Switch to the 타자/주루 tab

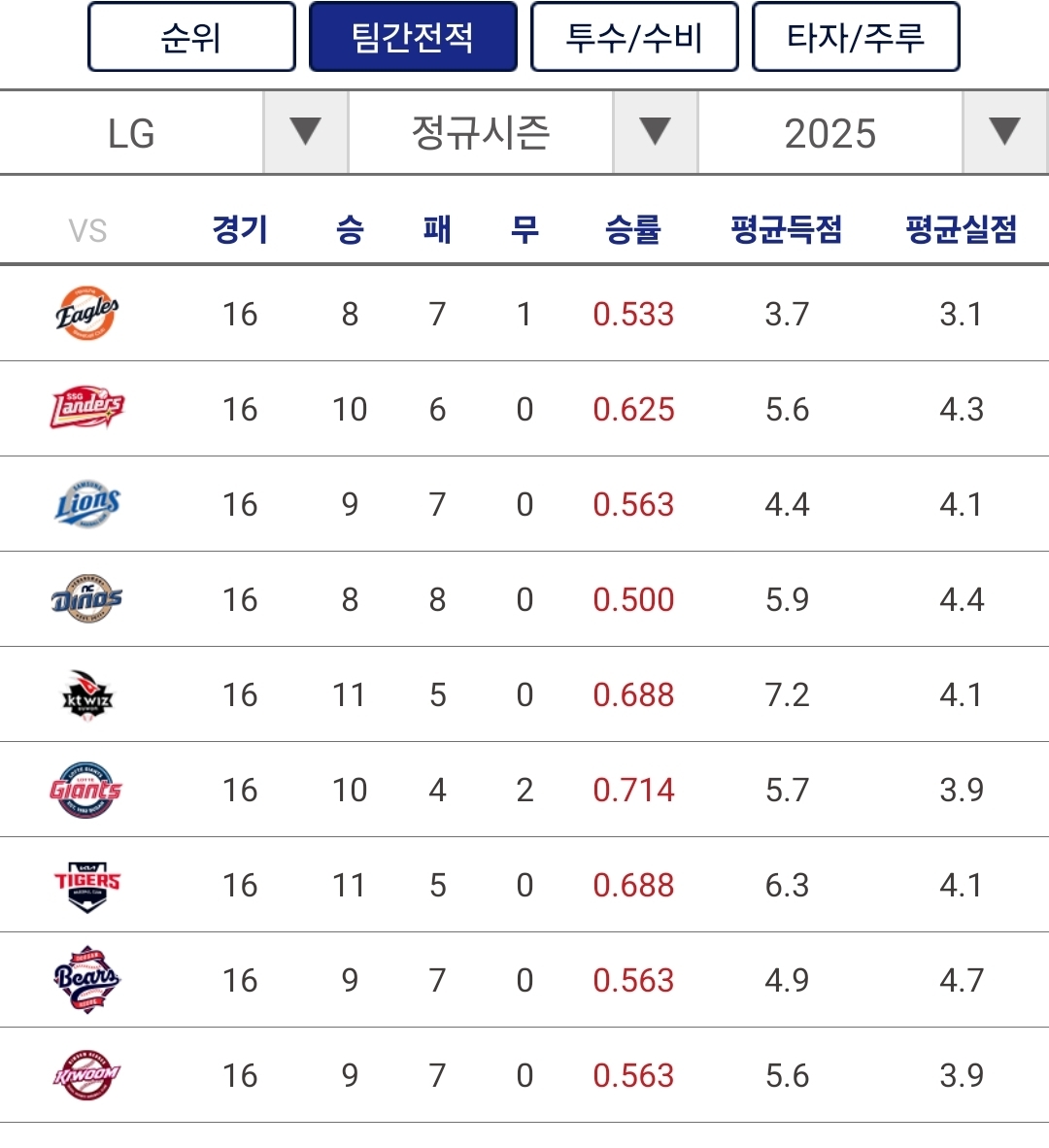tap(856, 38)
